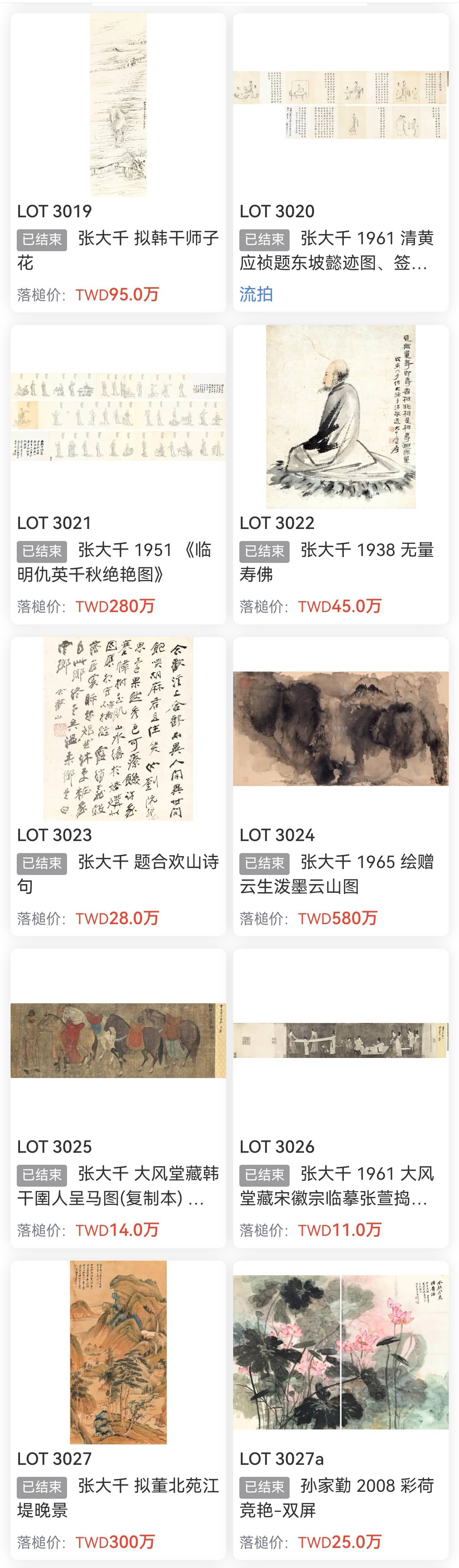Open LOT 3023 题合欢山诗句 calligraphy
Screen dimensions: 459x1568
pos(118,729)
